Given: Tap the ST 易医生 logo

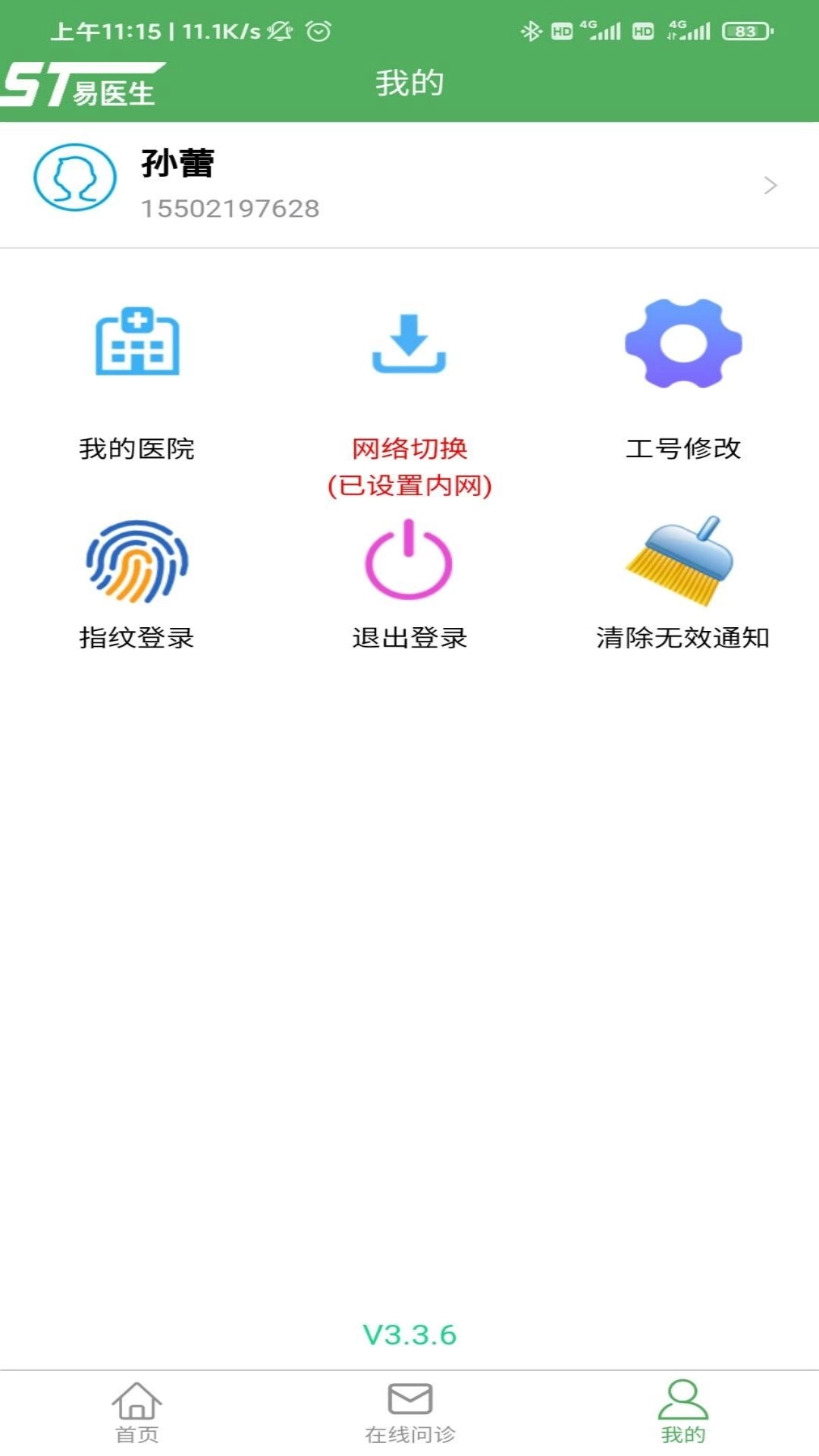Looking at the screenshot, I should point(83,83).
